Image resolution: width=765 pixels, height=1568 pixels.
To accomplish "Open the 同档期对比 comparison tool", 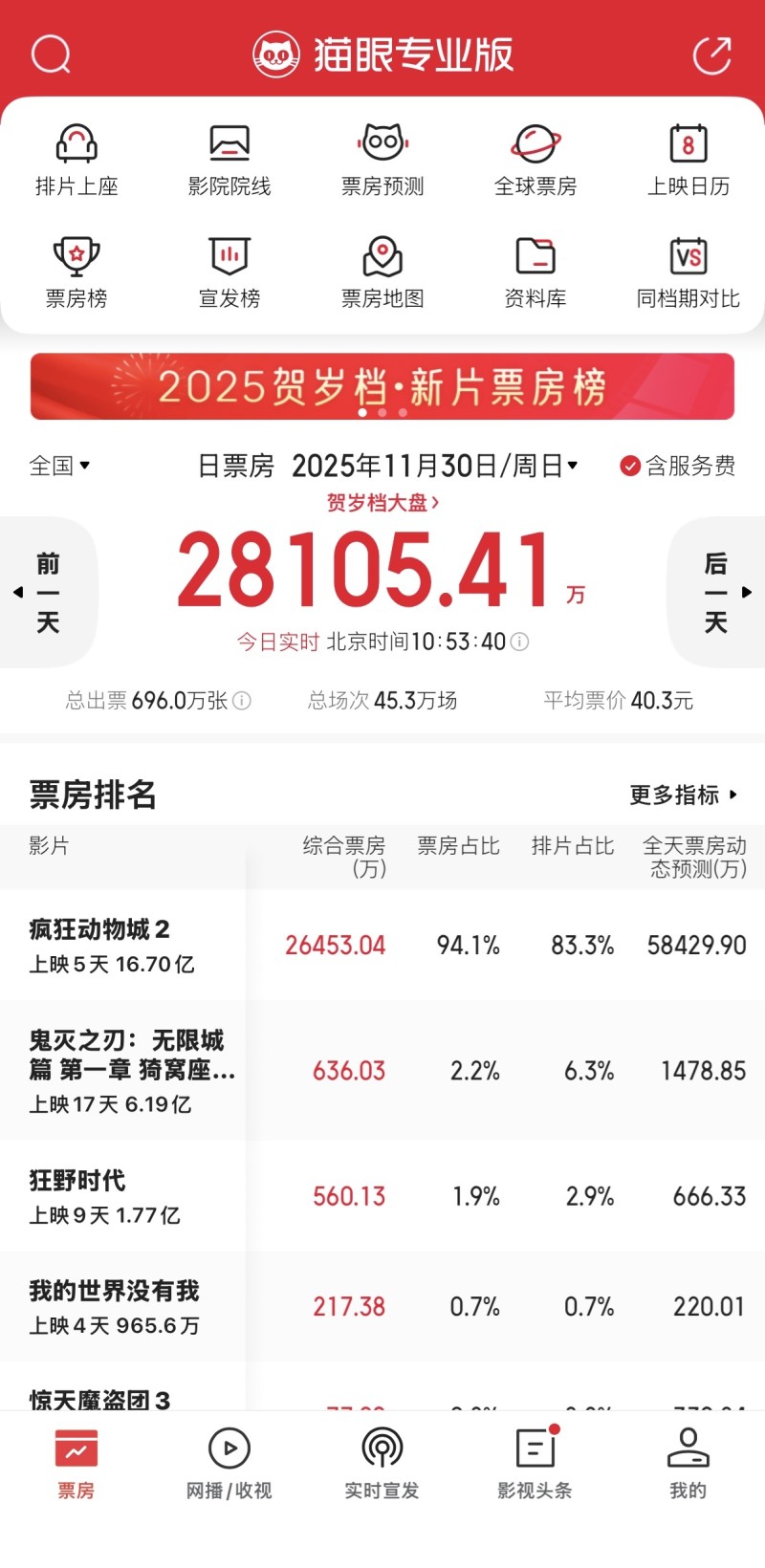I will 688,271.
